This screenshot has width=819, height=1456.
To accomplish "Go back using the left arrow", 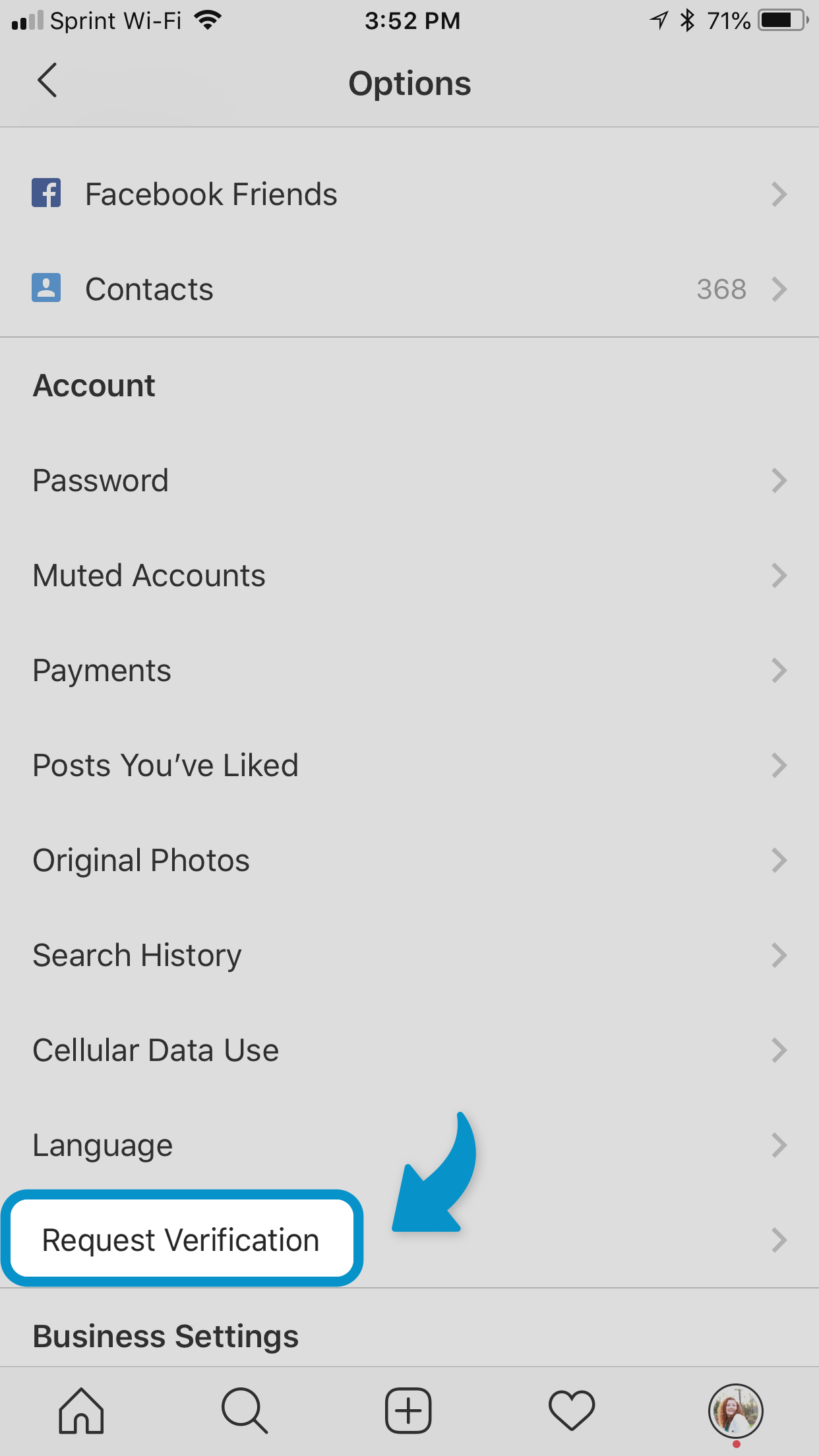I will tap(47, 81).
